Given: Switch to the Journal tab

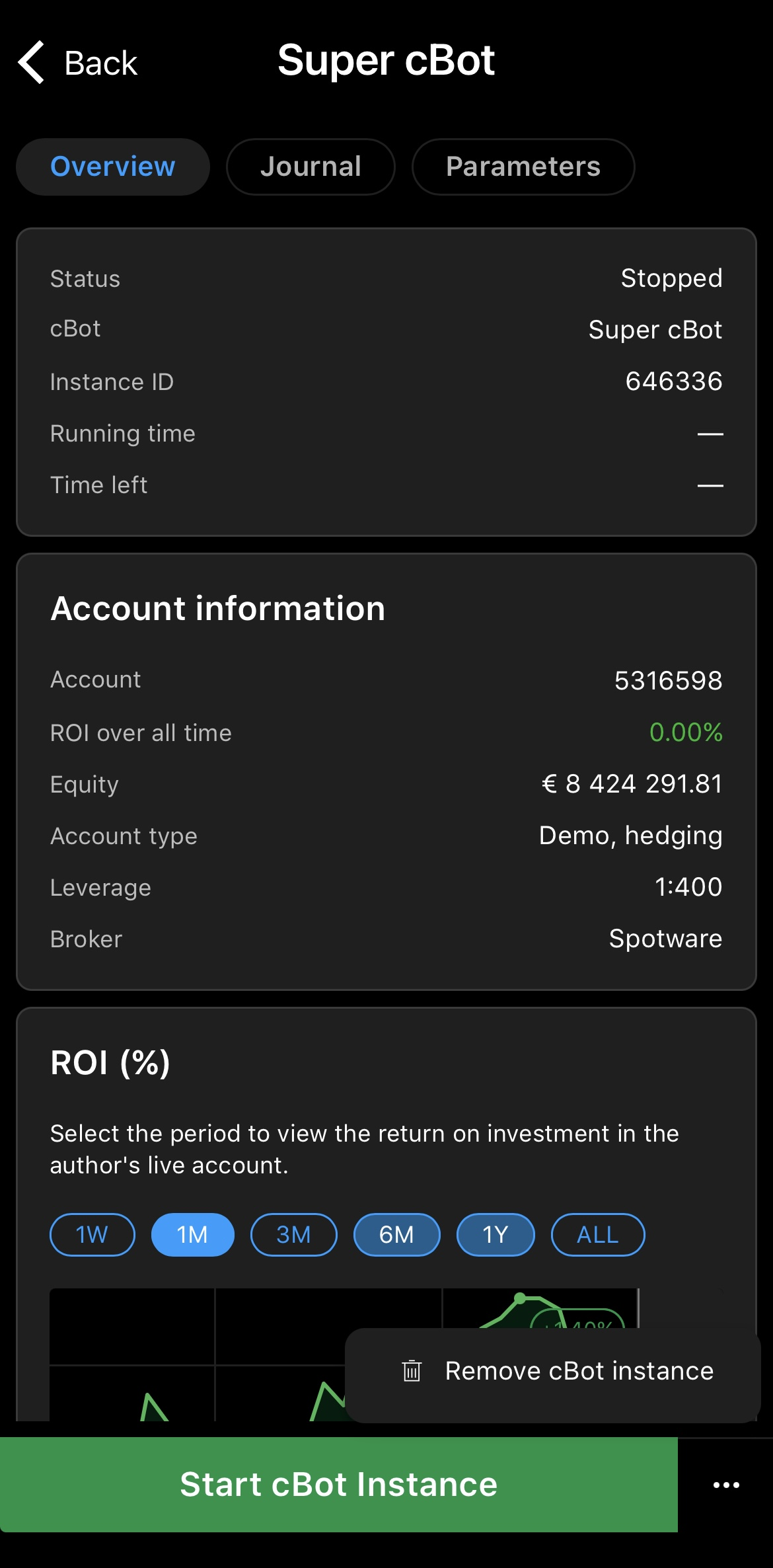Looking at the screenshot, I should (311, 167).
